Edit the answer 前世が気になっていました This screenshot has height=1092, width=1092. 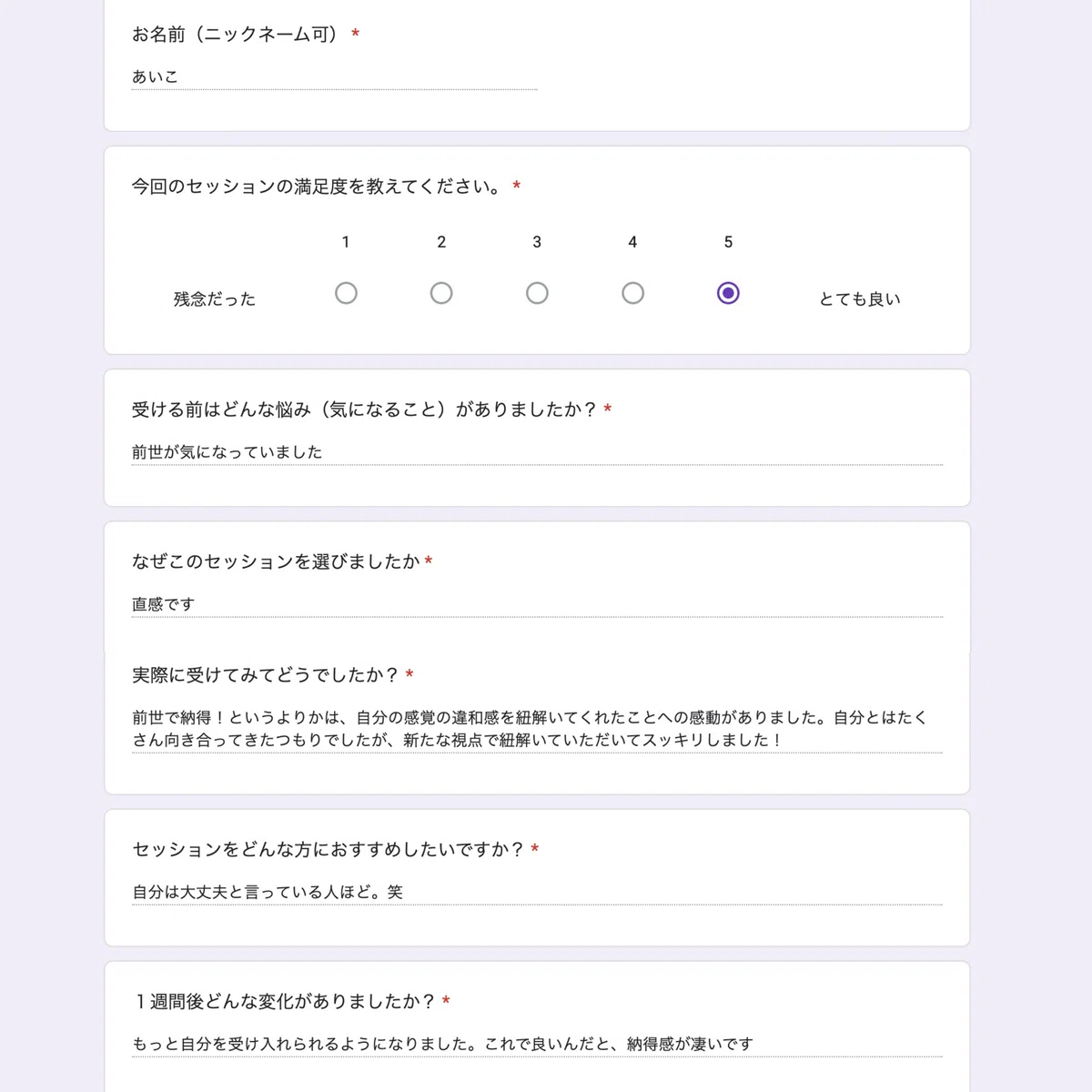point(537,452)
